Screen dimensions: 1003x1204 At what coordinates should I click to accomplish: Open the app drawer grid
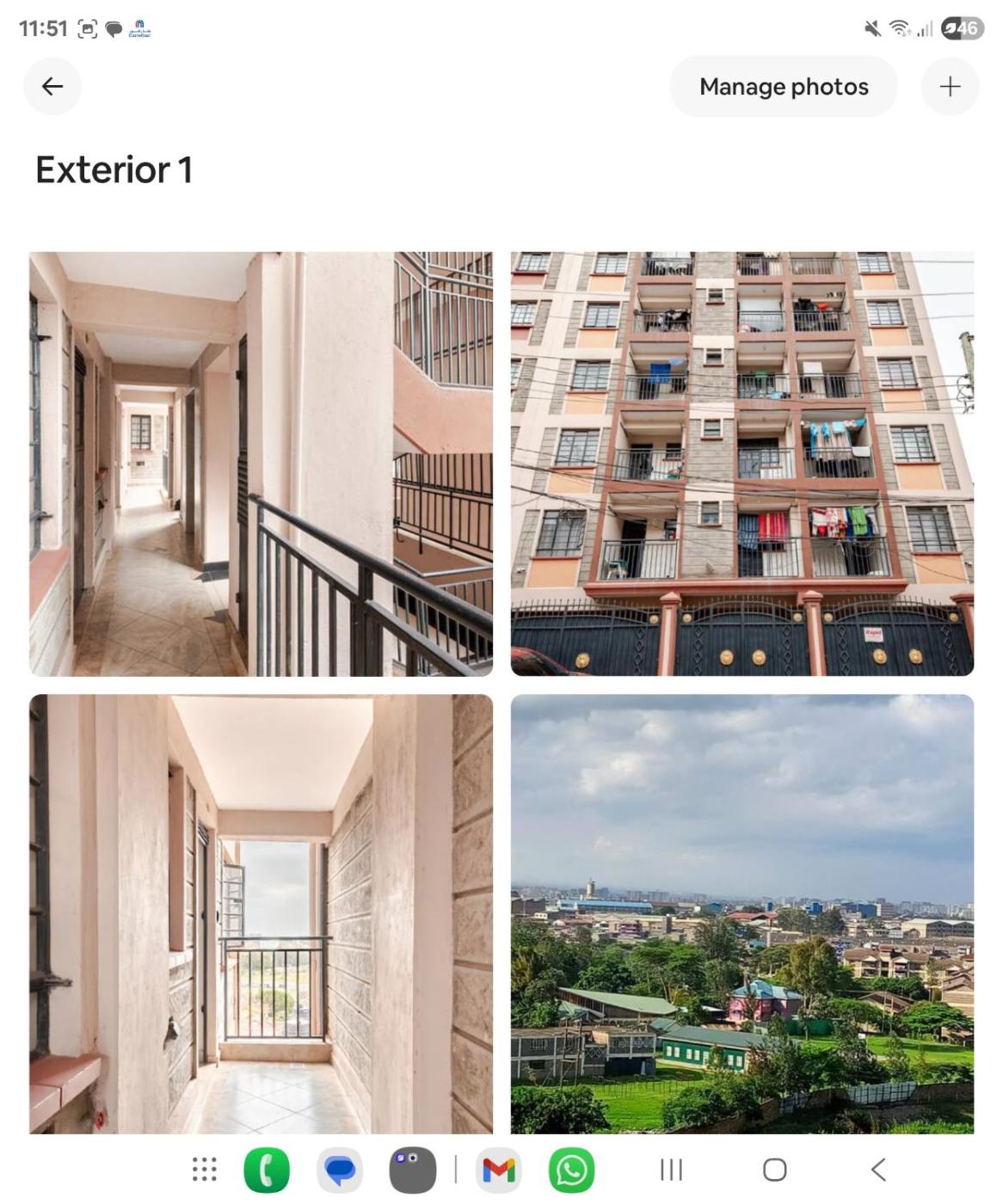204,1170
